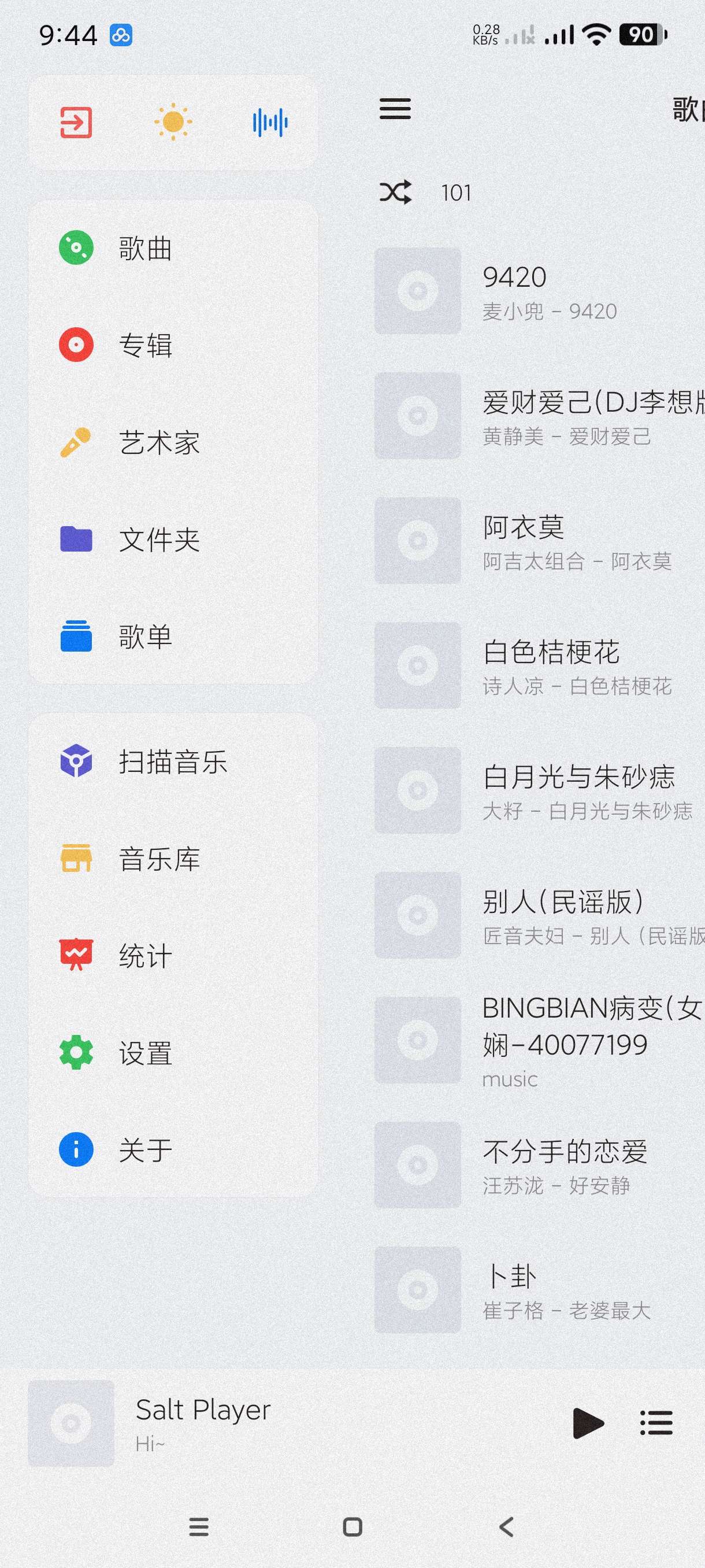Open the blue sound wave icon
The width and height of the screenshot is (705, 1568).
coord(270,123)
